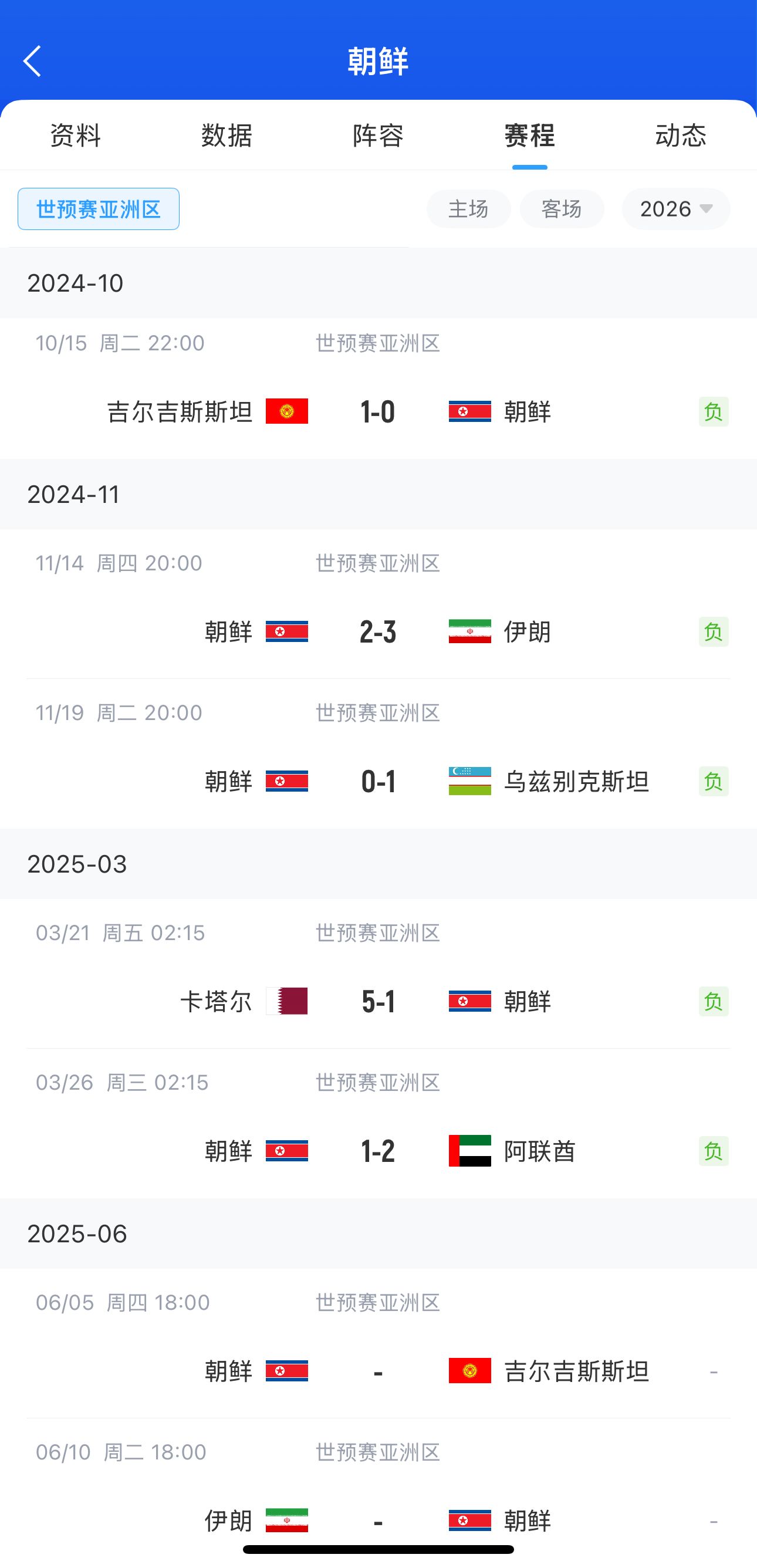This screenshot has height=1568, width=757.
Task: Switch to the 数据 tab
Action: tap(227, 135)
